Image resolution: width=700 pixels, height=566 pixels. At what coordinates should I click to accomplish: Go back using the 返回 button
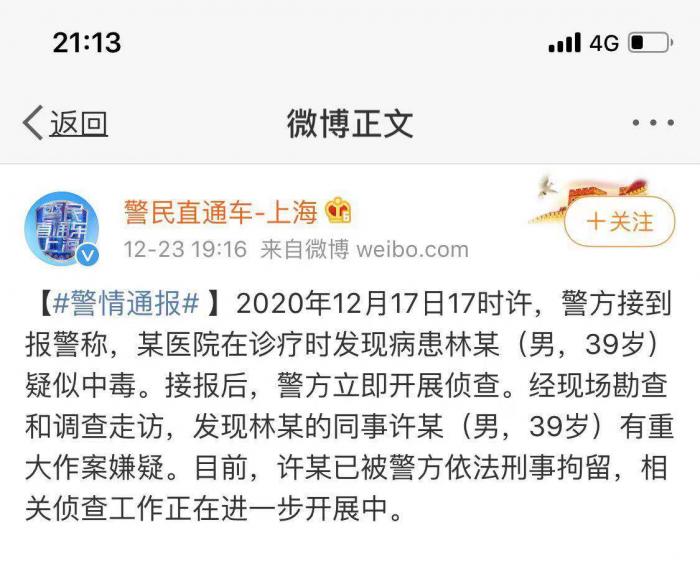point(66,123)
